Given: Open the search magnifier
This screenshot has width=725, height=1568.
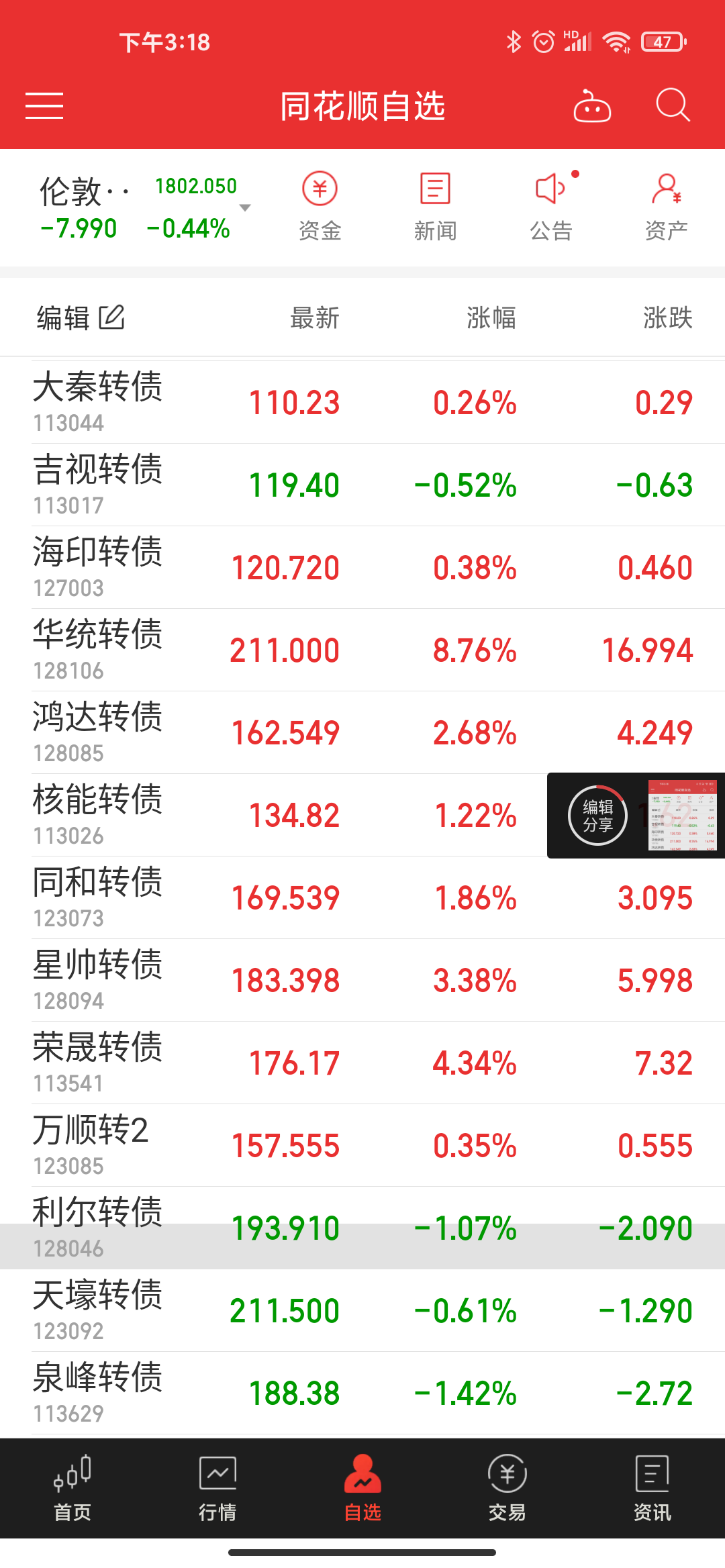Looking at the screenshot, I should coord(673,105).
